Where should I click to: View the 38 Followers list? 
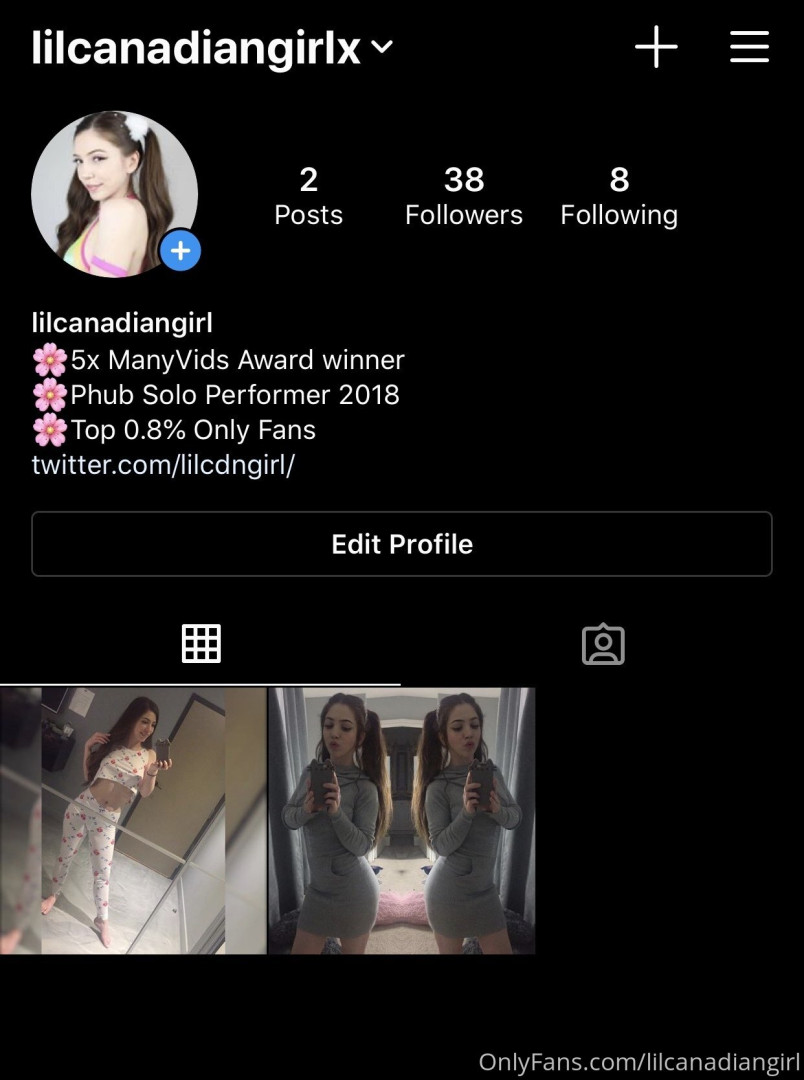point(464,196)
